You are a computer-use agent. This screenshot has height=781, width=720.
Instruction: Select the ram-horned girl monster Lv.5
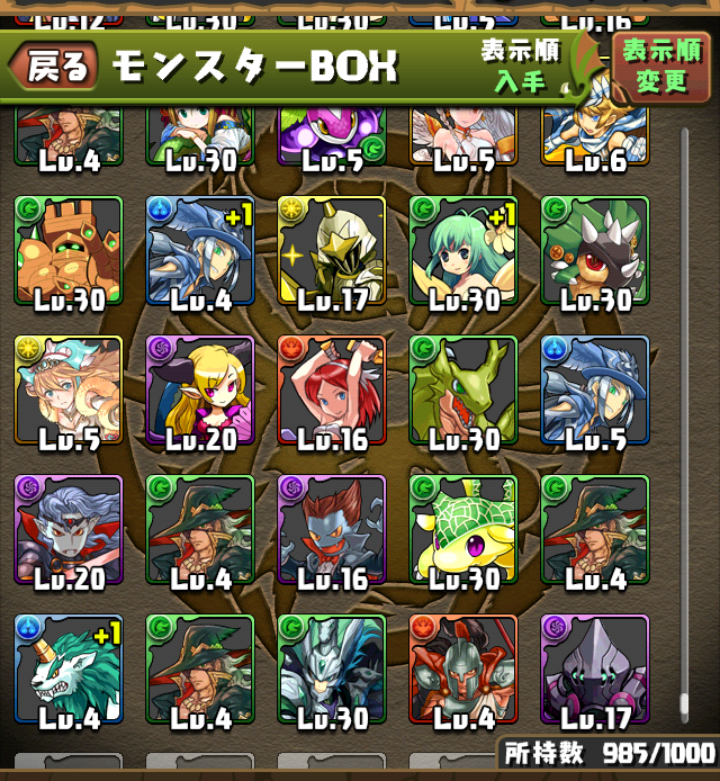(x=69, y=391)
